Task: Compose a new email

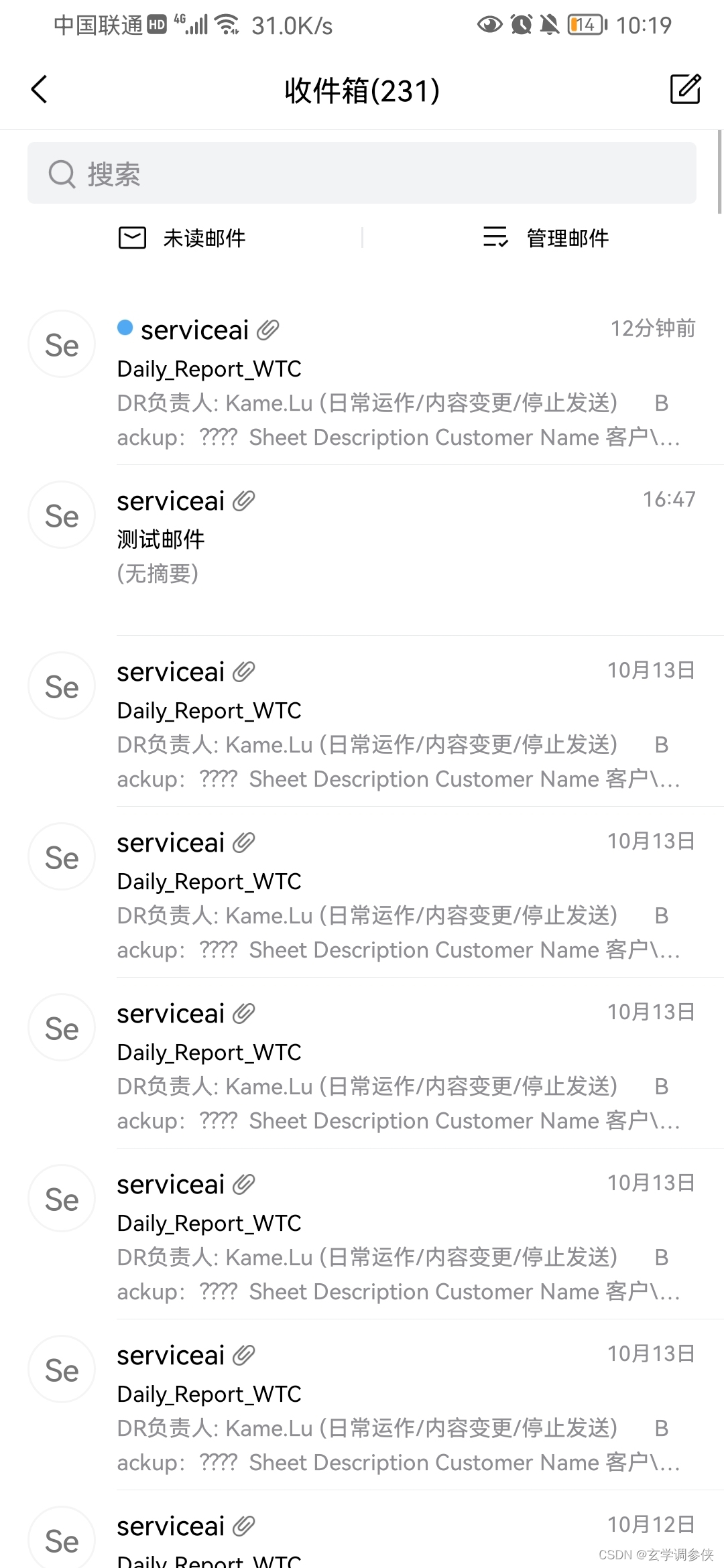Action: click(685, 89)
